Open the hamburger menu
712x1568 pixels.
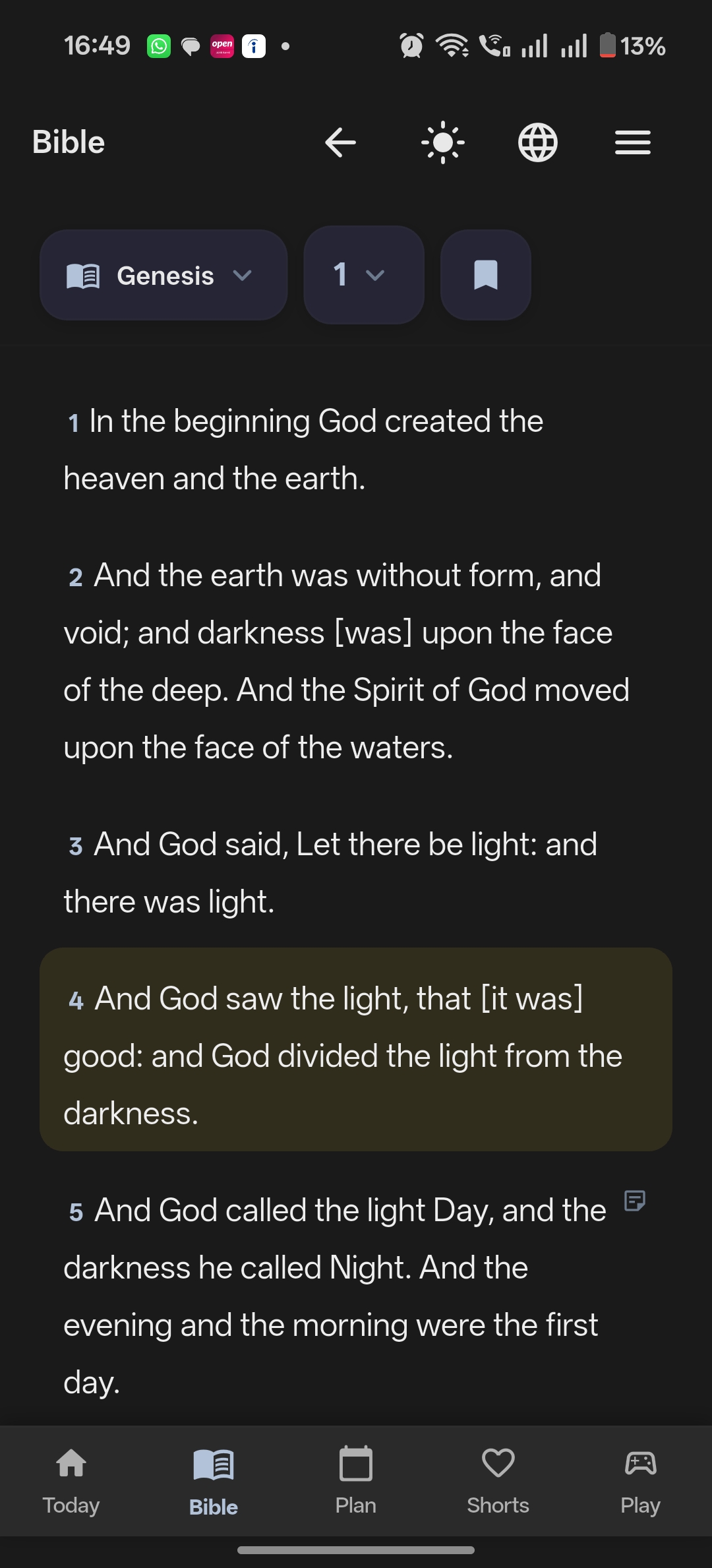(x=631, y=142)
